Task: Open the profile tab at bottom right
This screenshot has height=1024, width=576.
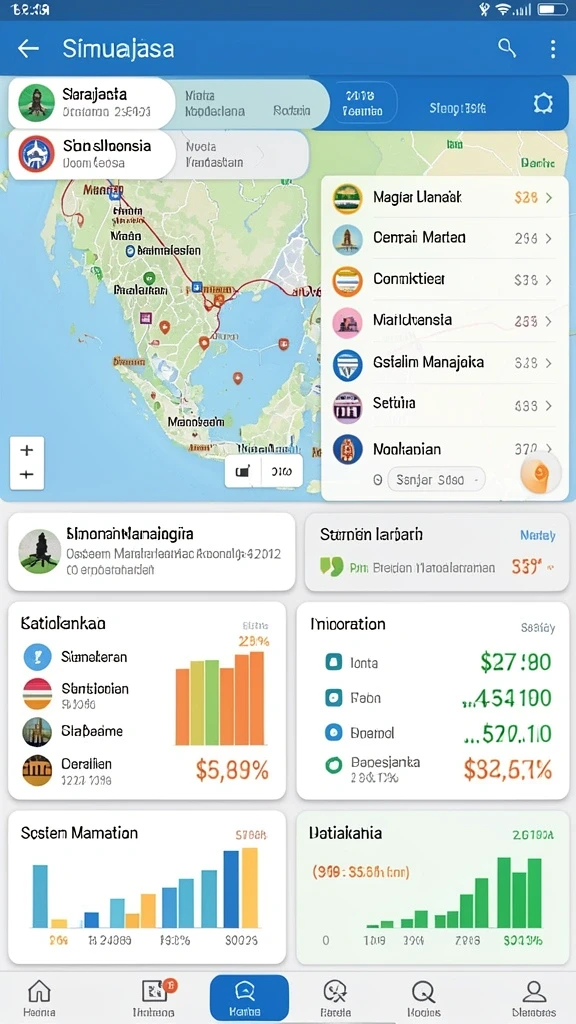Action: click(534, 998)
